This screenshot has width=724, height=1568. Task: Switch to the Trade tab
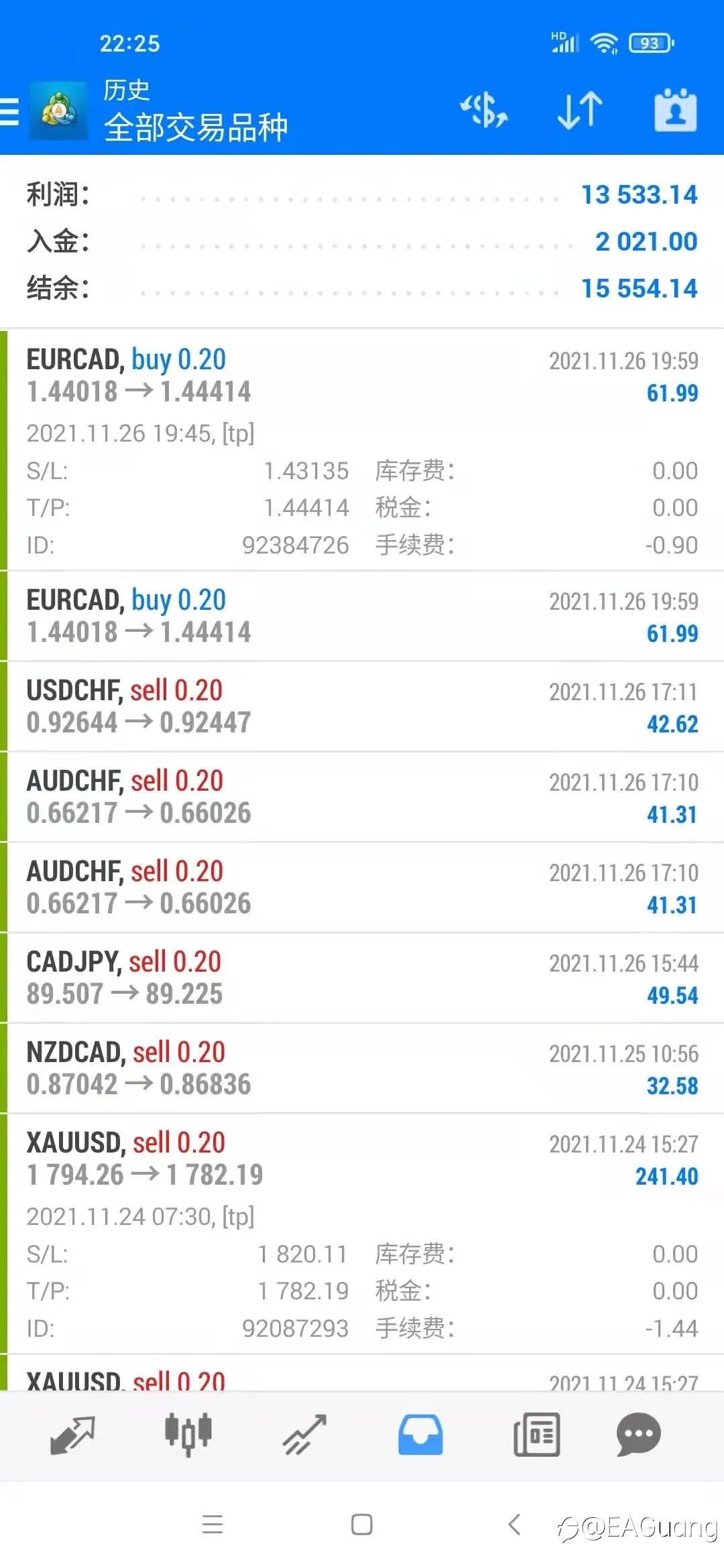tap(304, 1435)
